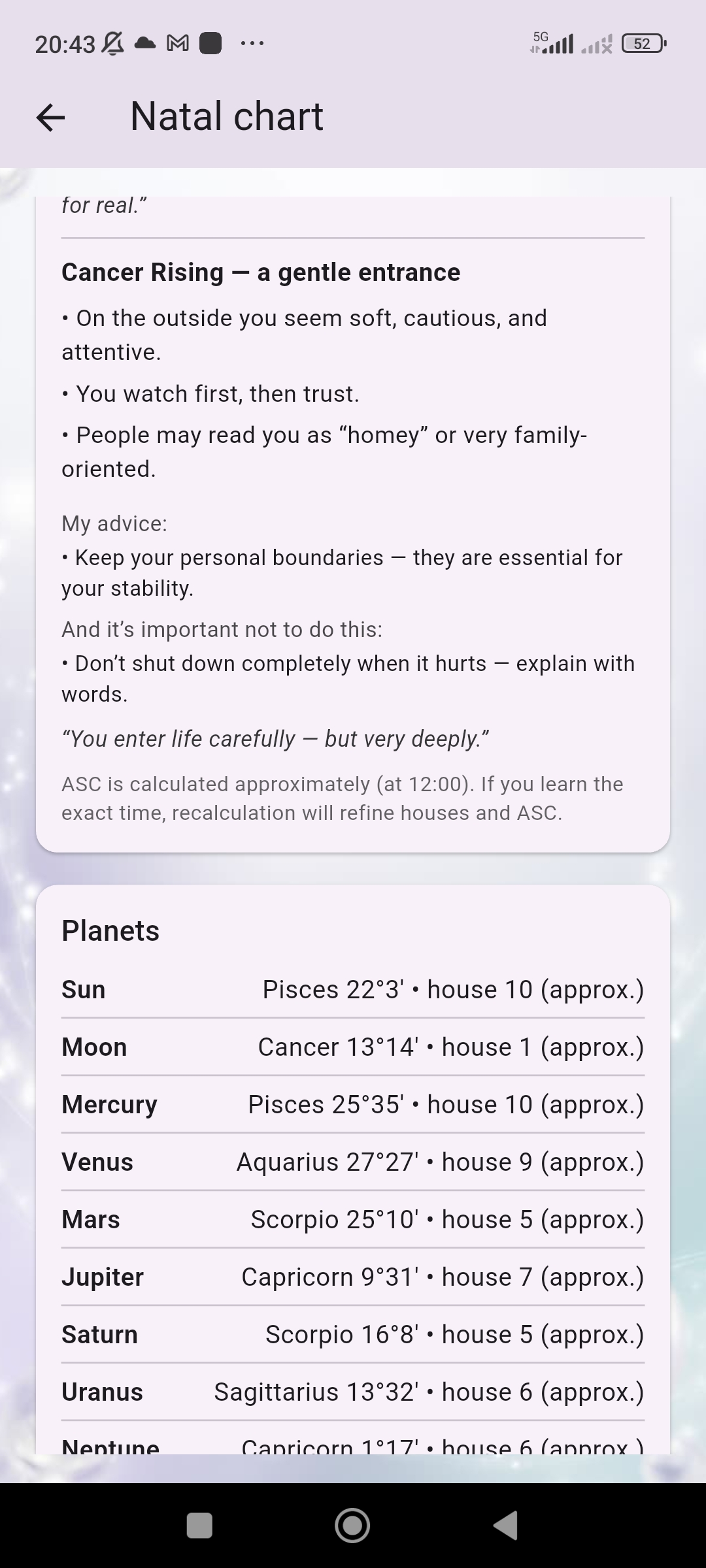The height and width of the screenshot is (1568, 706).
Task: Expand hidden notifications via the ellipsis icon
Action: [253, 42]
